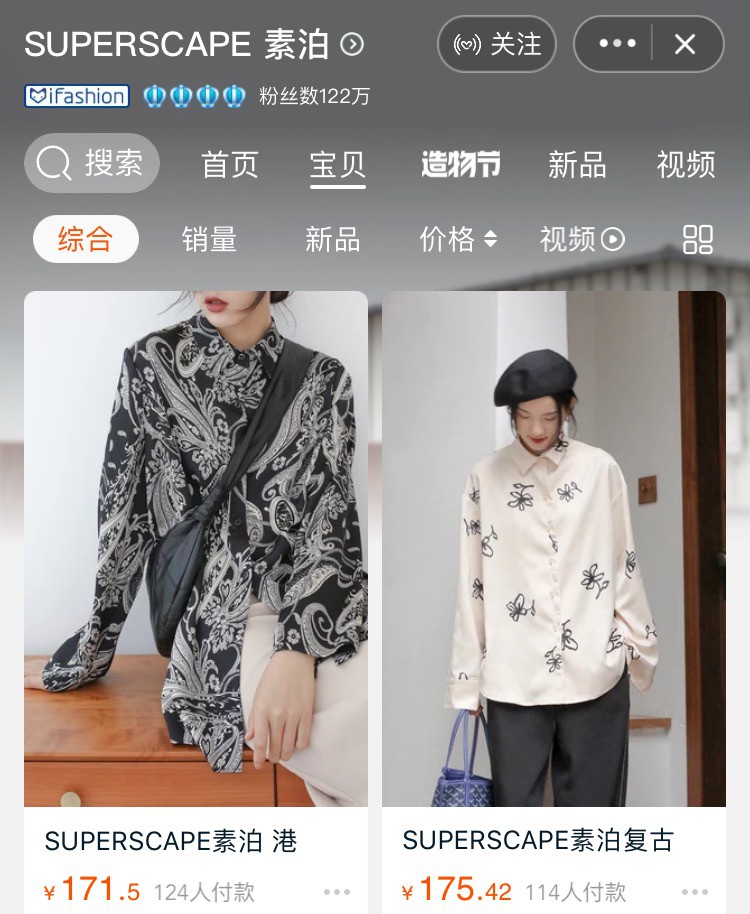Follow the store with 关注 button
The image size is (750, 914).
tap(496, 44)
